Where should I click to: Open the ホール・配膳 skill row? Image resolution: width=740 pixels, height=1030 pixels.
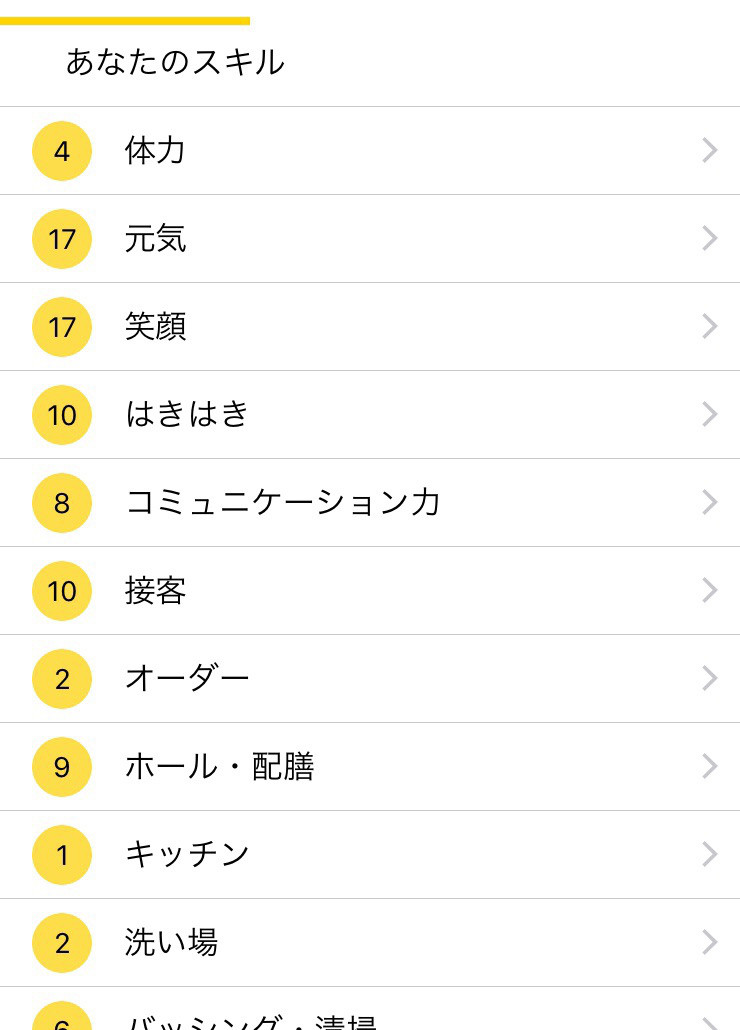[370, 767]
